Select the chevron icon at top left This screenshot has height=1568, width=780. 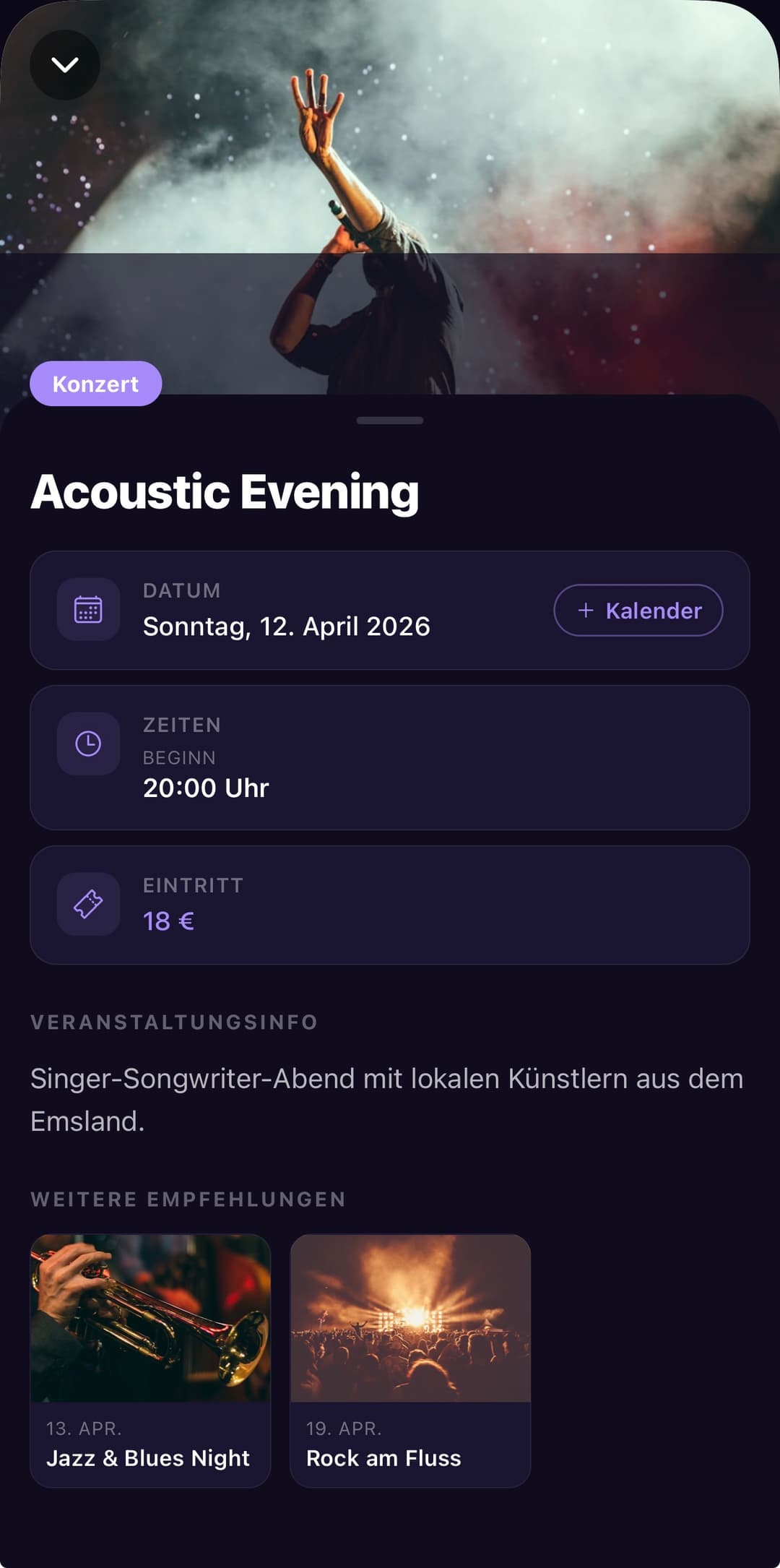[x=65, y=64]
